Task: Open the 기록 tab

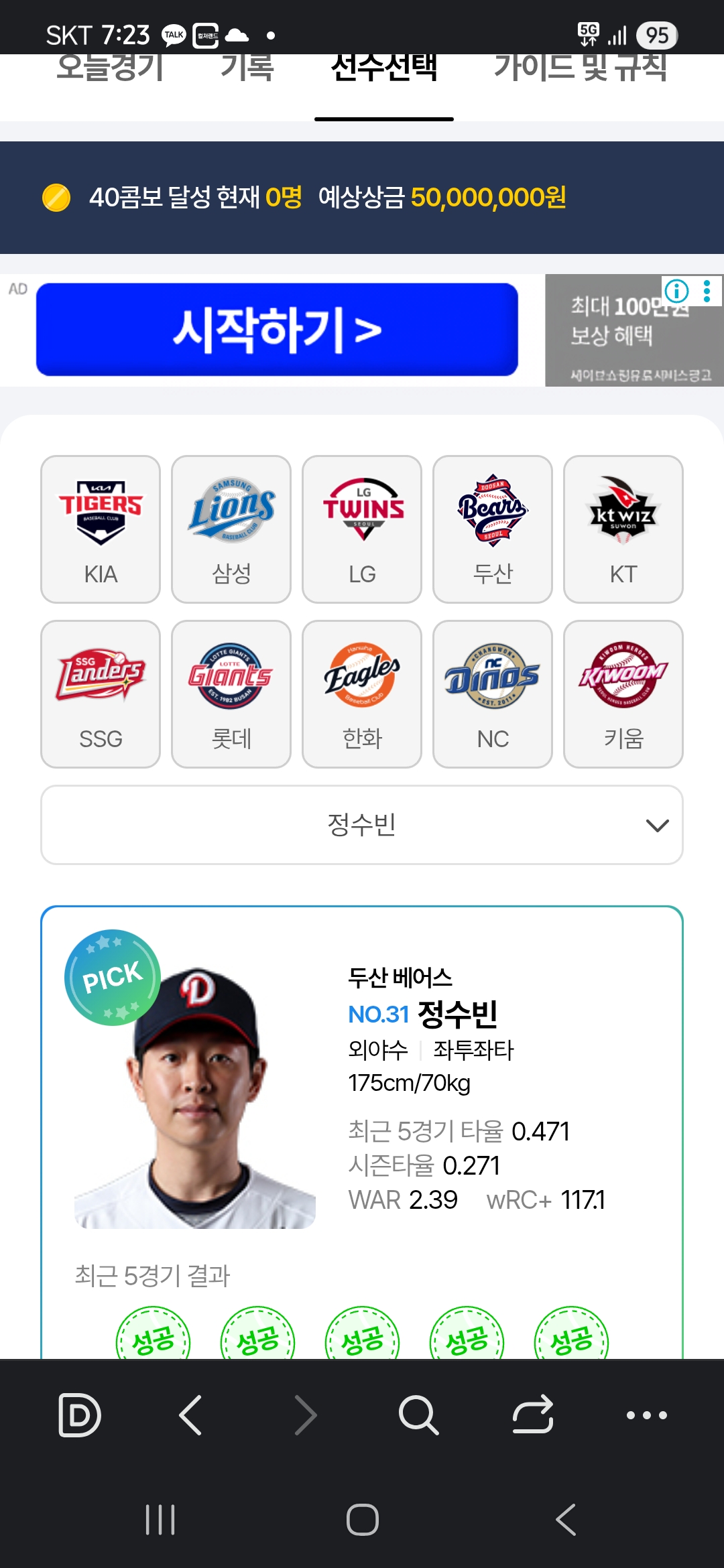Action: click(x=247, y=68)
